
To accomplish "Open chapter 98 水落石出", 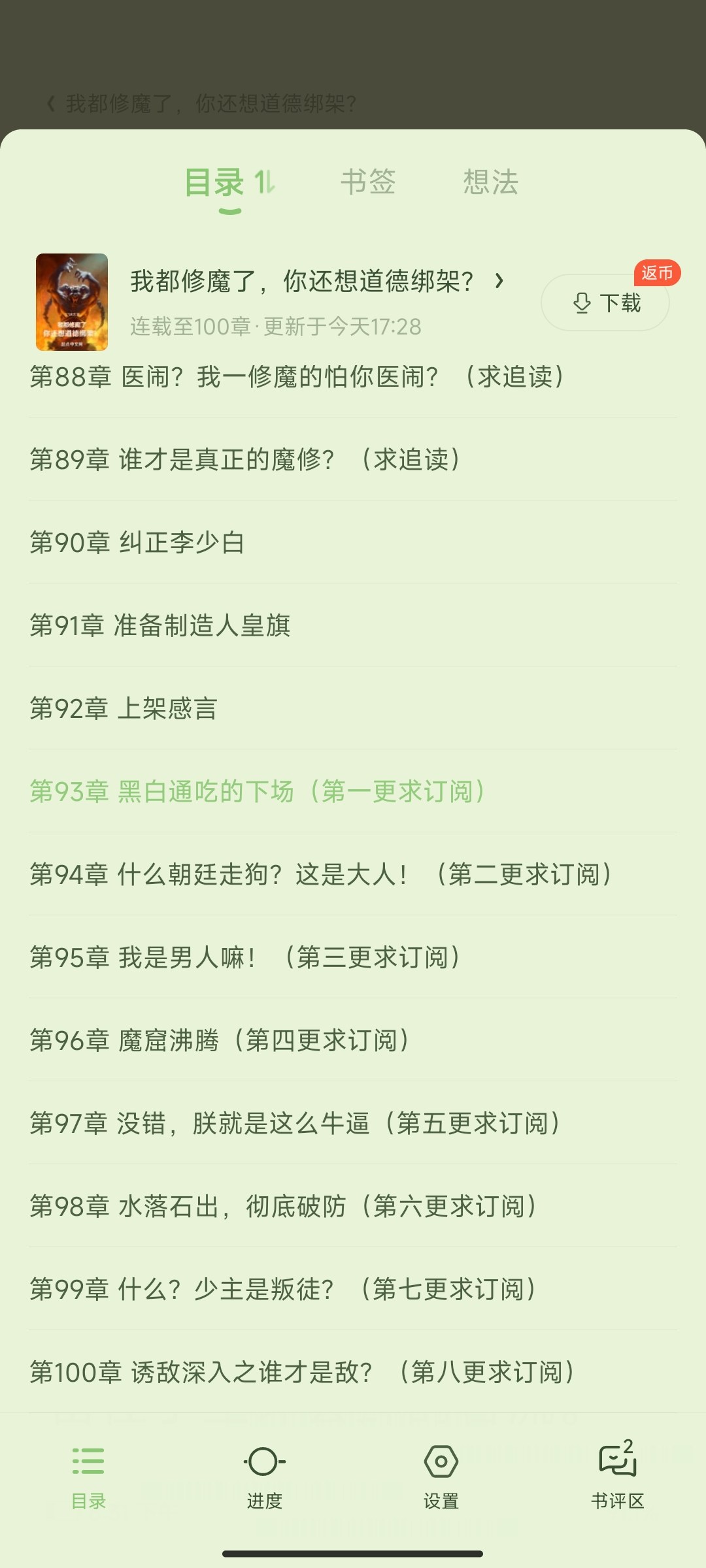I will pyautogui.click(x=284, y=1206).
